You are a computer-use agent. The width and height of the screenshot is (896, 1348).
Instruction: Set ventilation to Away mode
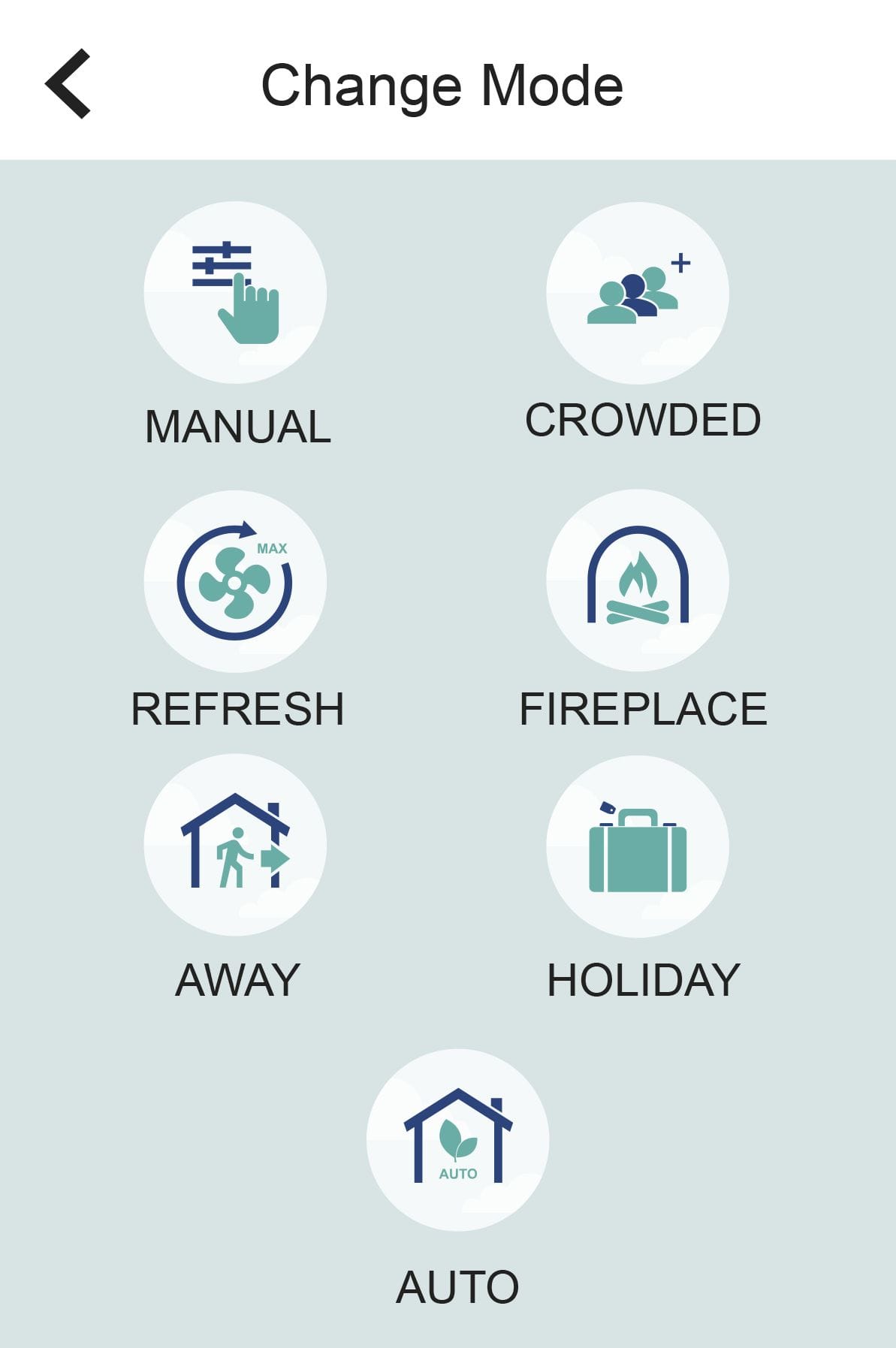[235, 845]
